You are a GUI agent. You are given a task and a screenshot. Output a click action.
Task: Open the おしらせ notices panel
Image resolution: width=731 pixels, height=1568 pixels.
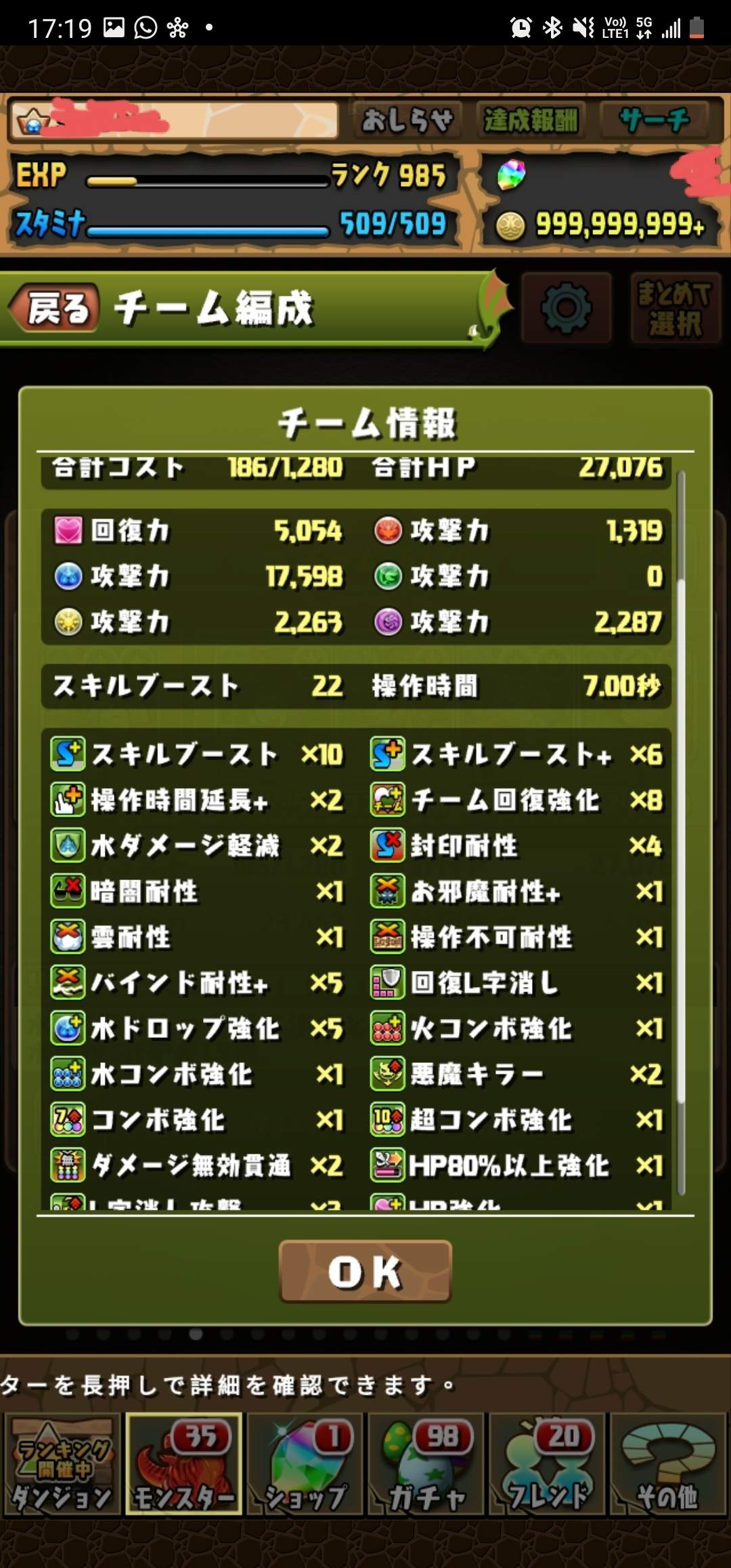406,119
